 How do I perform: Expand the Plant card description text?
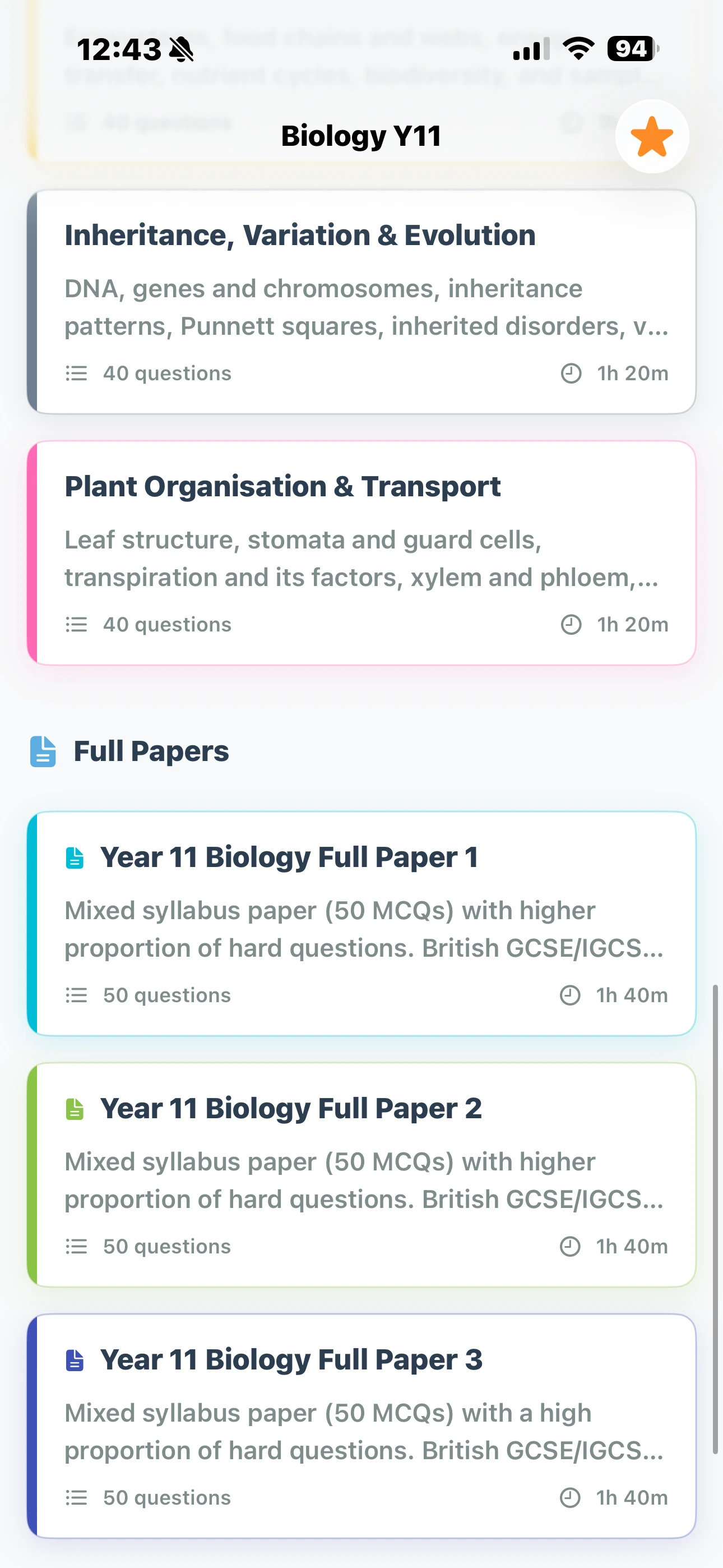(360, 558)
